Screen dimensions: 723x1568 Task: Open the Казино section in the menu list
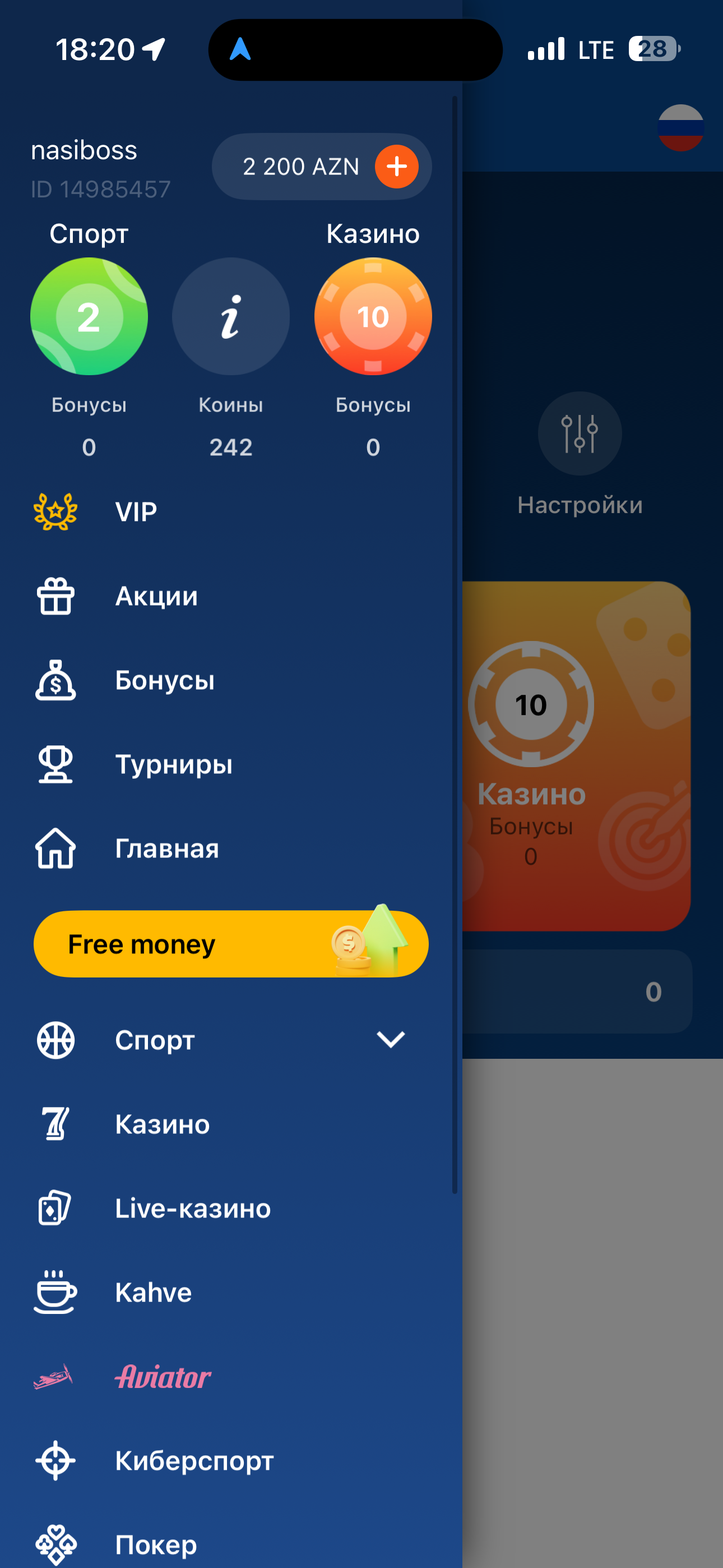(x=162, y=1124)
